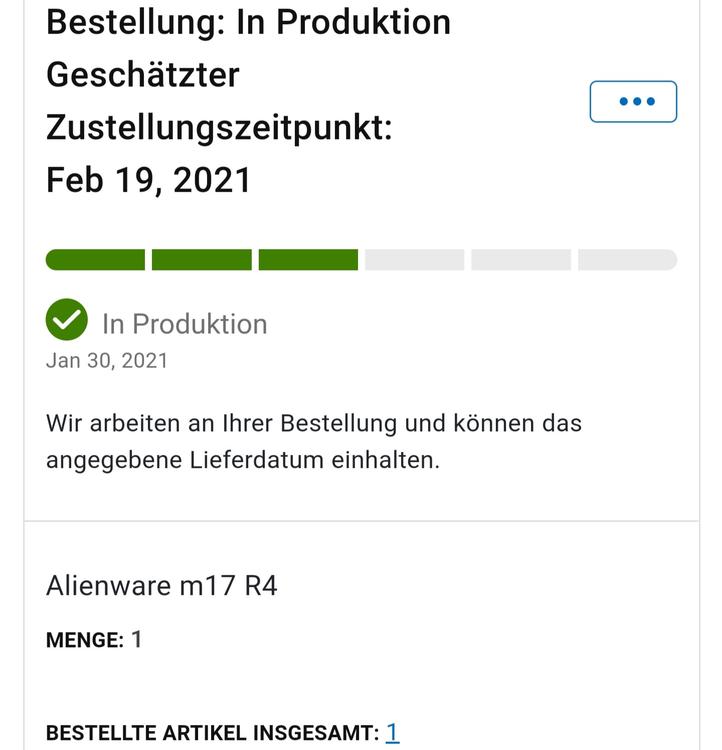The width and height of the screenshot is (722, 750).
Task: Expand the order details with the ellipsis
Action: pos(634,100)
